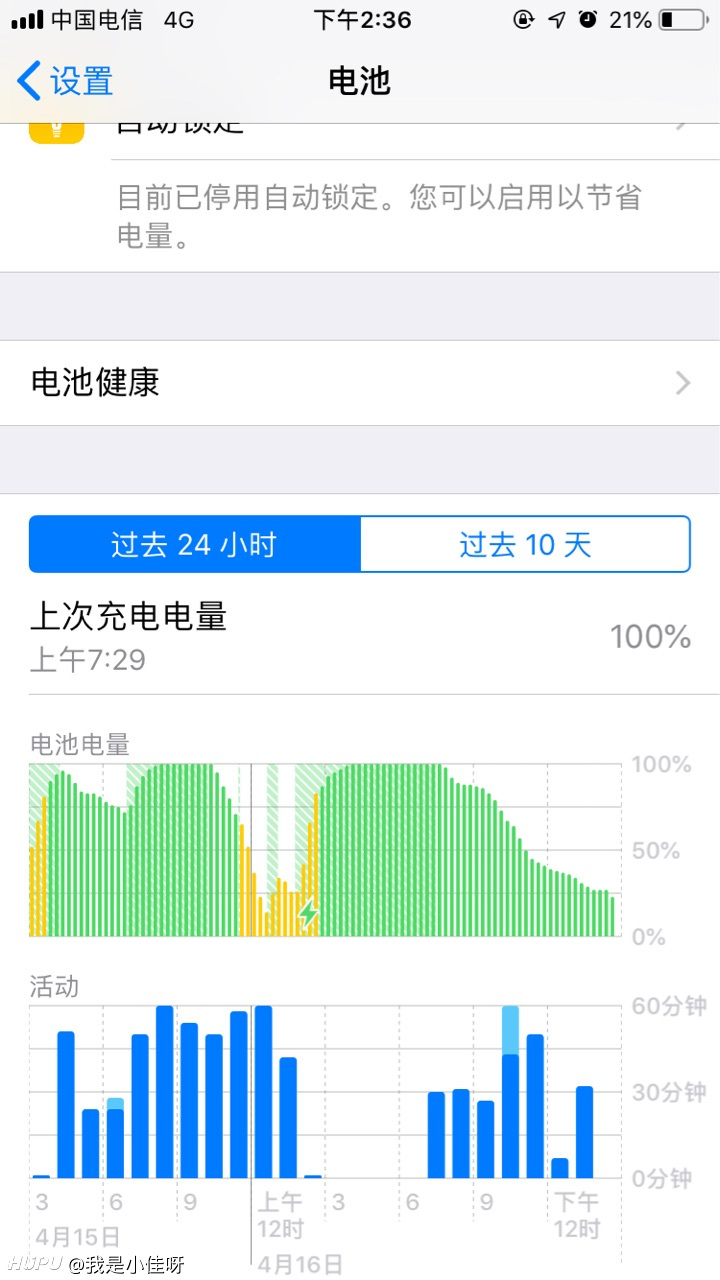Switch to the 过去 10 天 view
The image size is (720, 1280).
[525, 544]
